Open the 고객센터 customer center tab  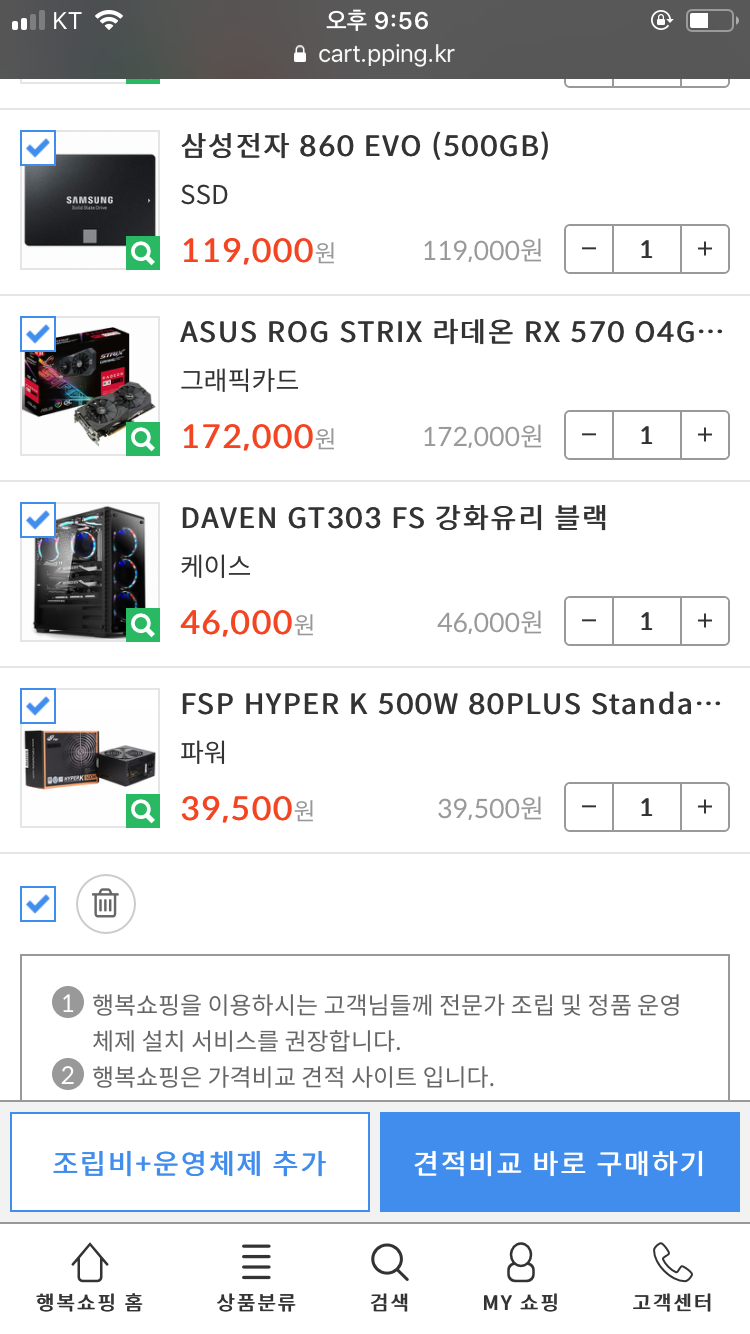[672, 1277]
